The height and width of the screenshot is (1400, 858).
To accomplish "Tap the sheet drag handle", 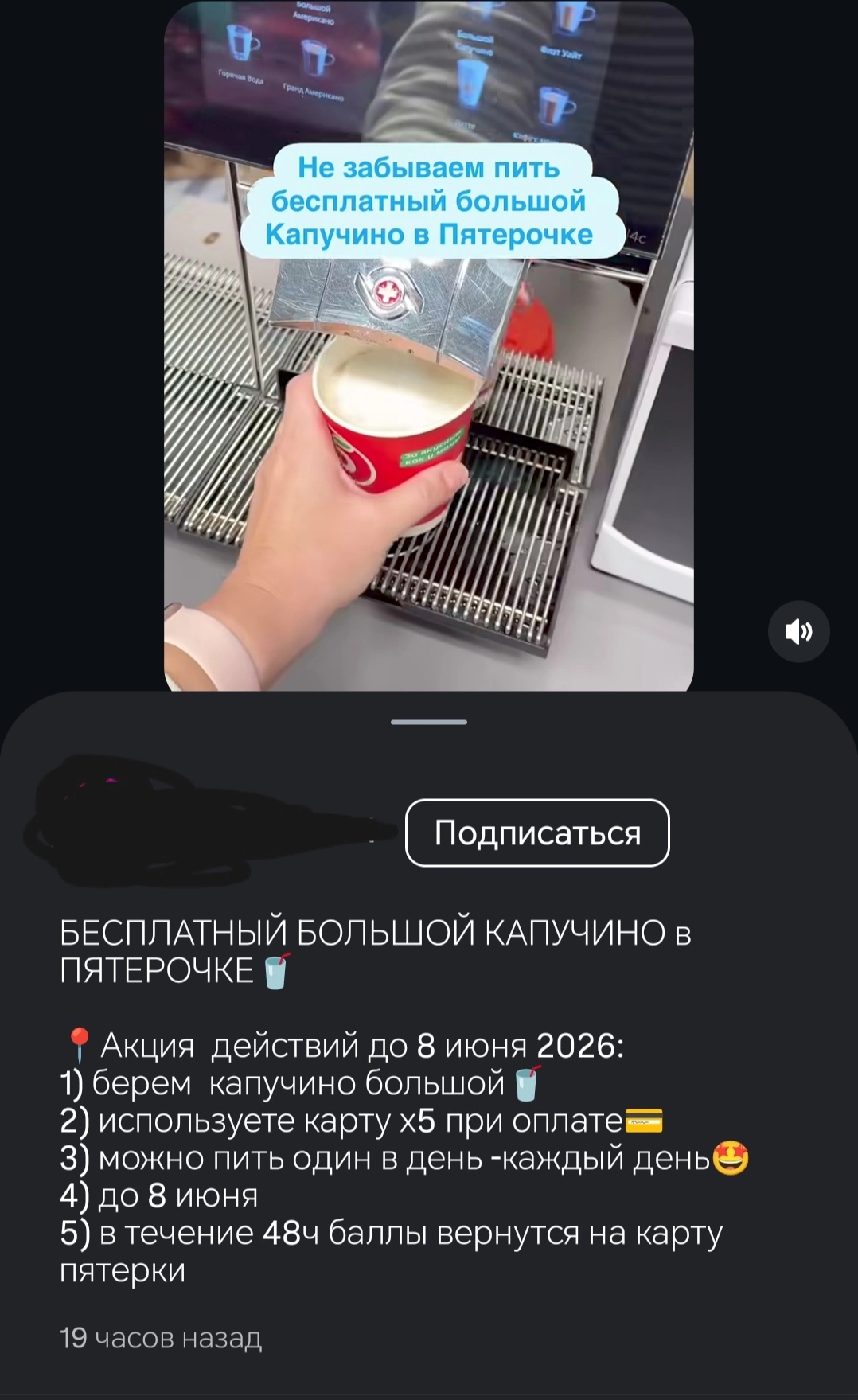I will pos(429,722).
